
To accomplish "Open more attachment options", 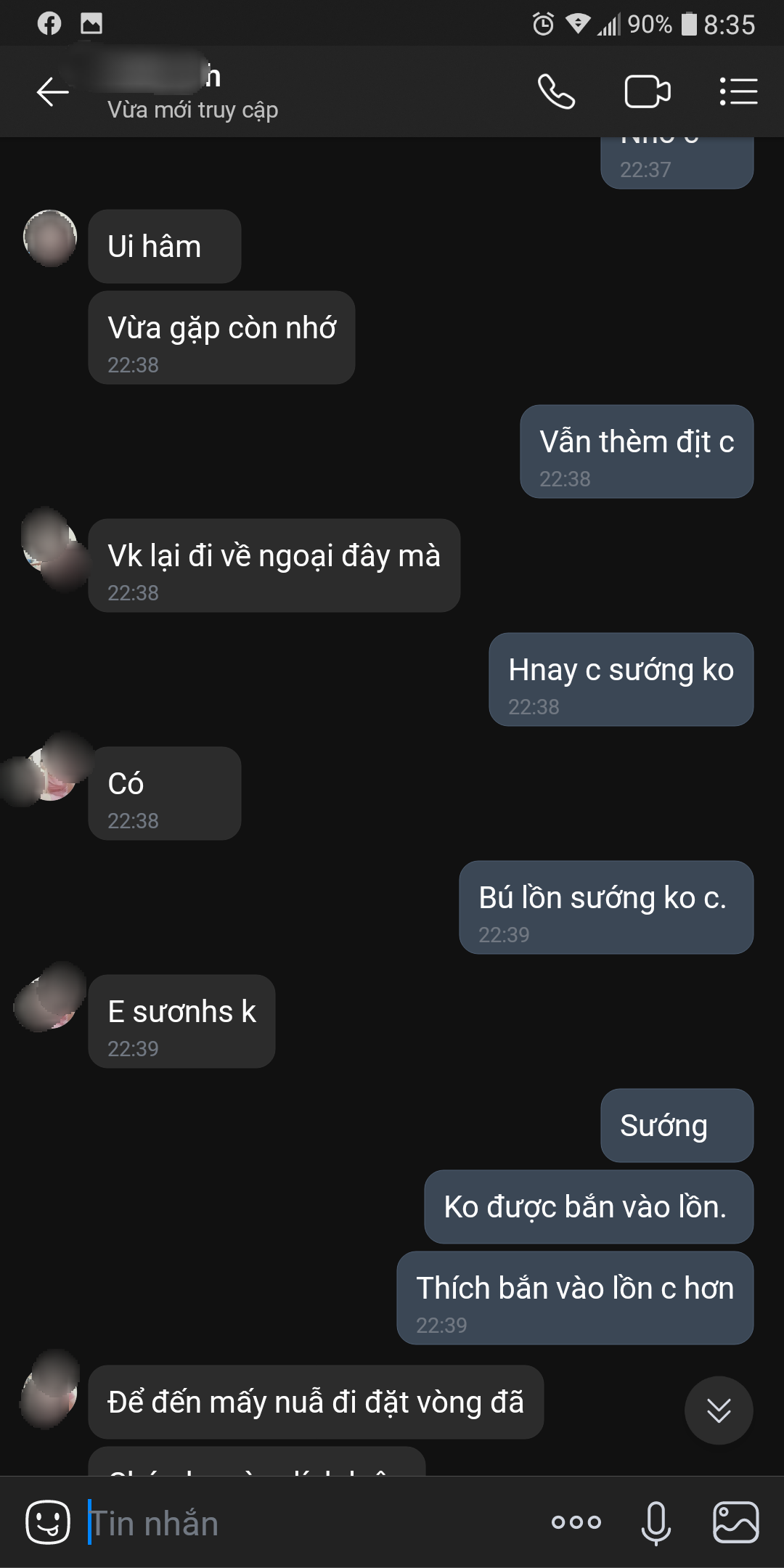I will click(x=576, y=1522).
